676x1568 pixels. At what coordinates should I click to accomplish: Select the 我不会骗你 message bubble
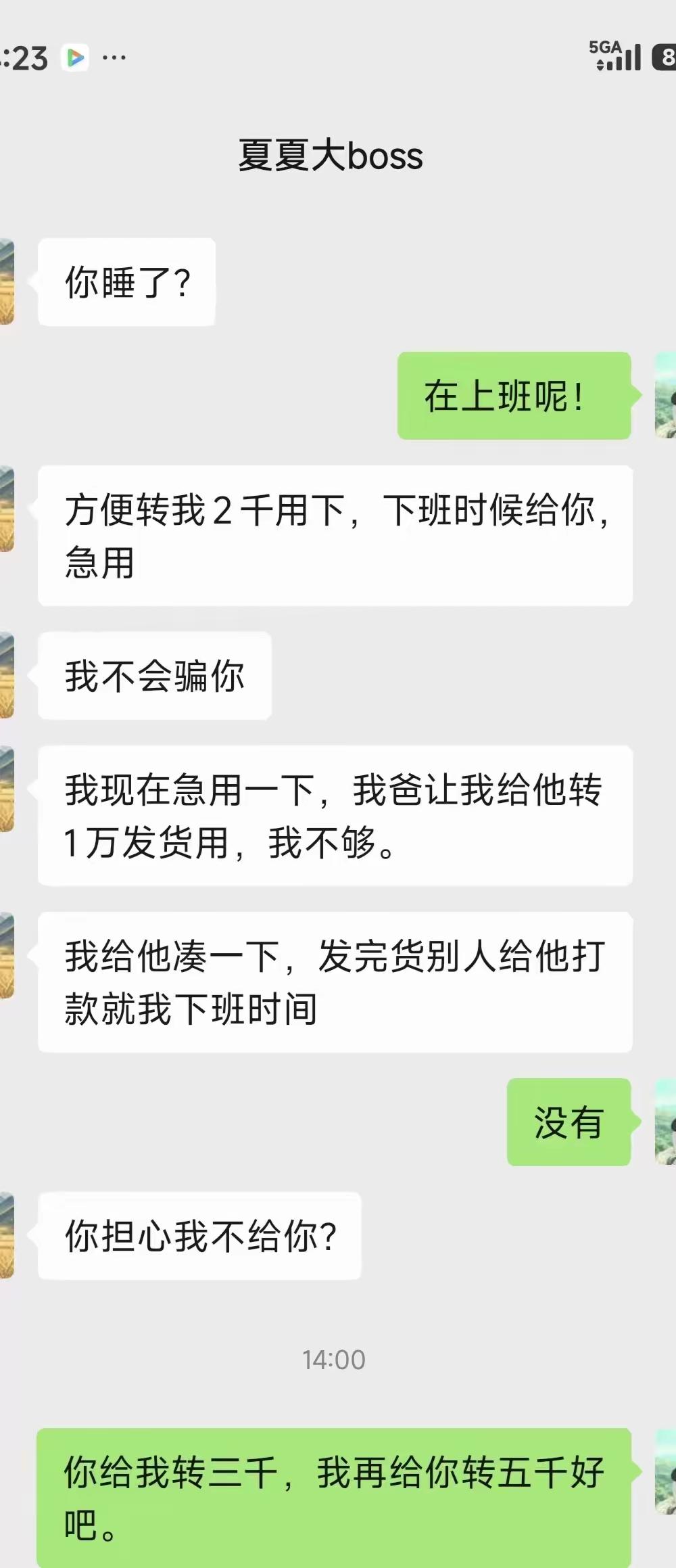(154, 674)
